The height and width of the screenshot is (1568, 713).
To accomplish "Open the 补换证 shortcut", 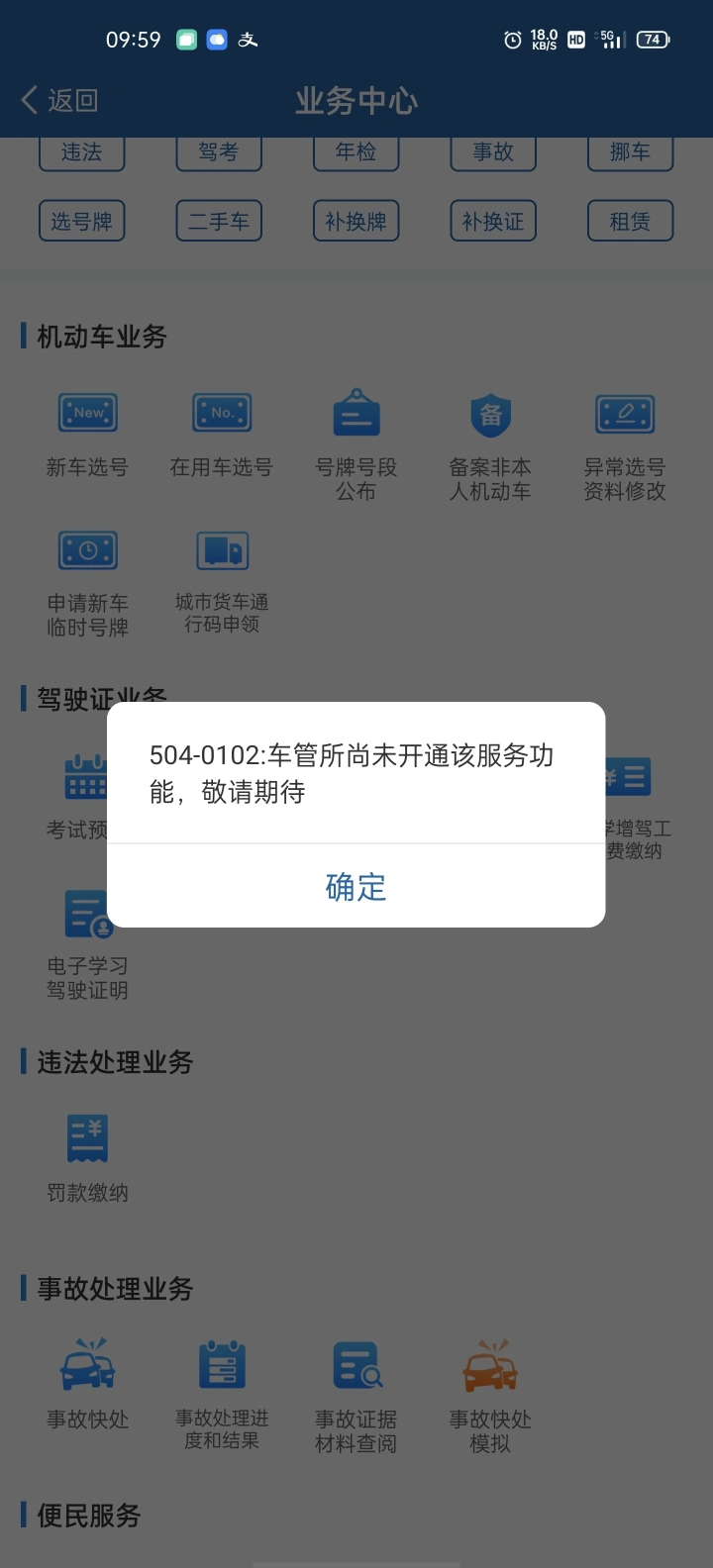I will tap(492, 221).
